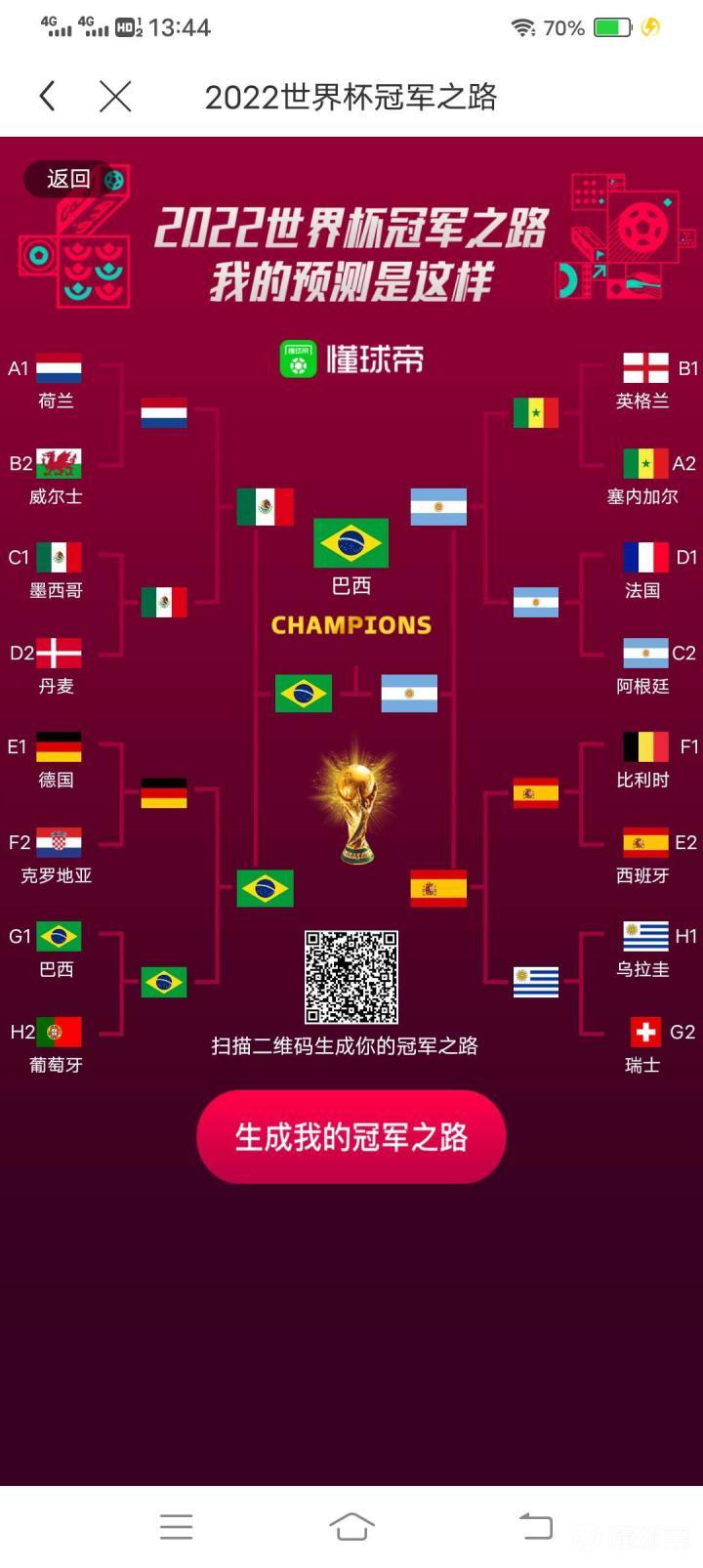Go to the system home screen

tap(351, 1526)
